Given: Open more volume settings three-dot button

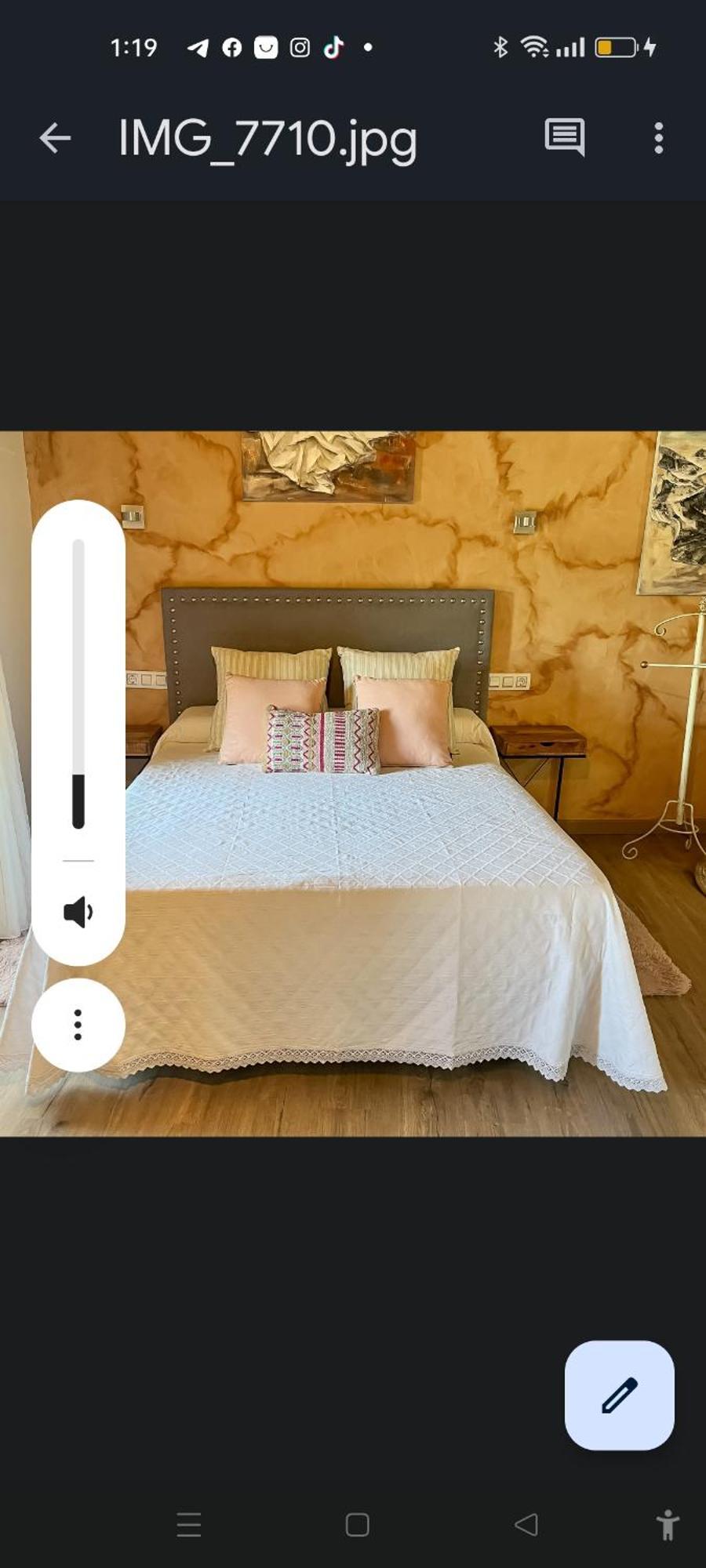Looking at the screenshot, I should tap(78, 1025).
